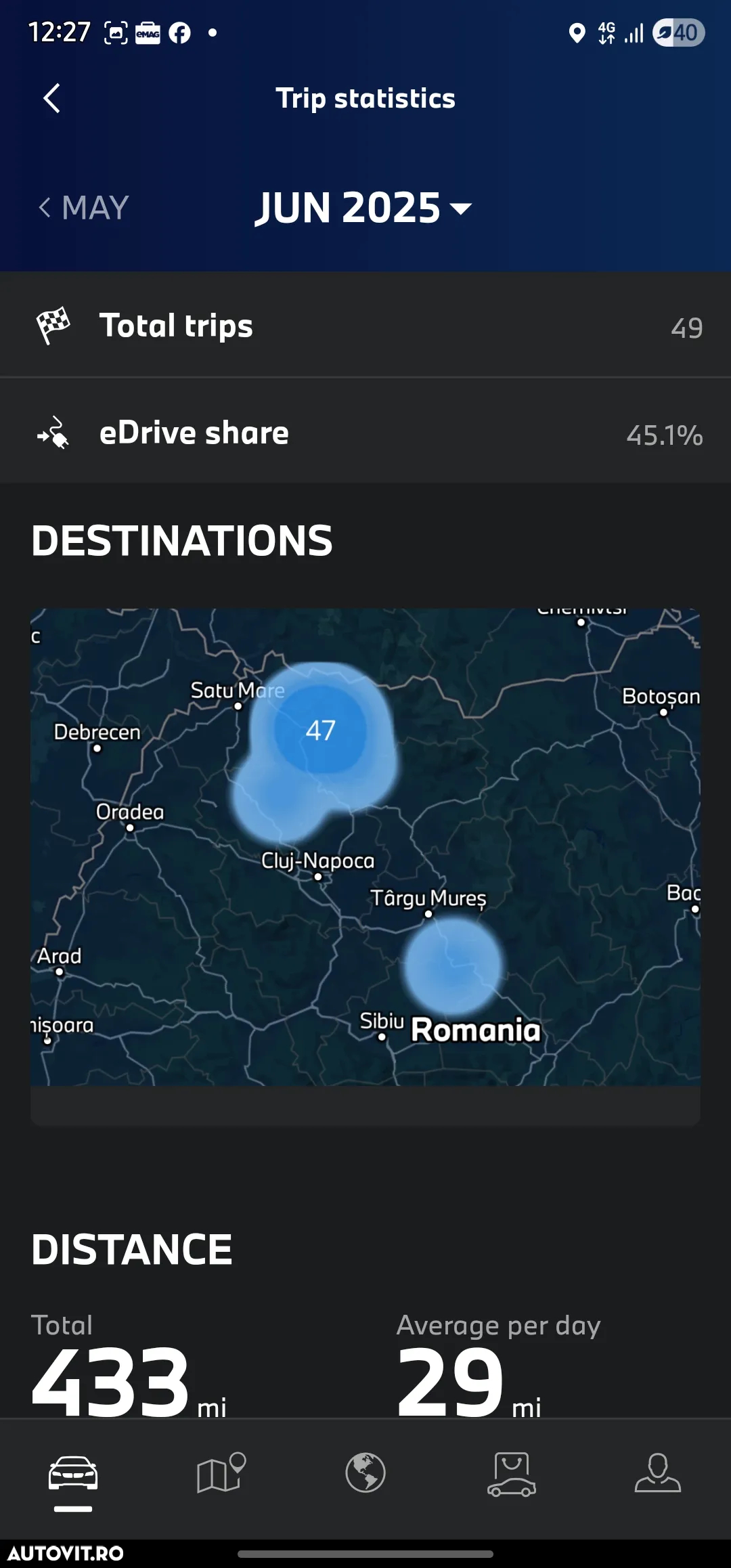Image resolution: width=731 pixels, height=1568 pixels.
Task: Open the globe tab
Action: (x=365, y=1473)
